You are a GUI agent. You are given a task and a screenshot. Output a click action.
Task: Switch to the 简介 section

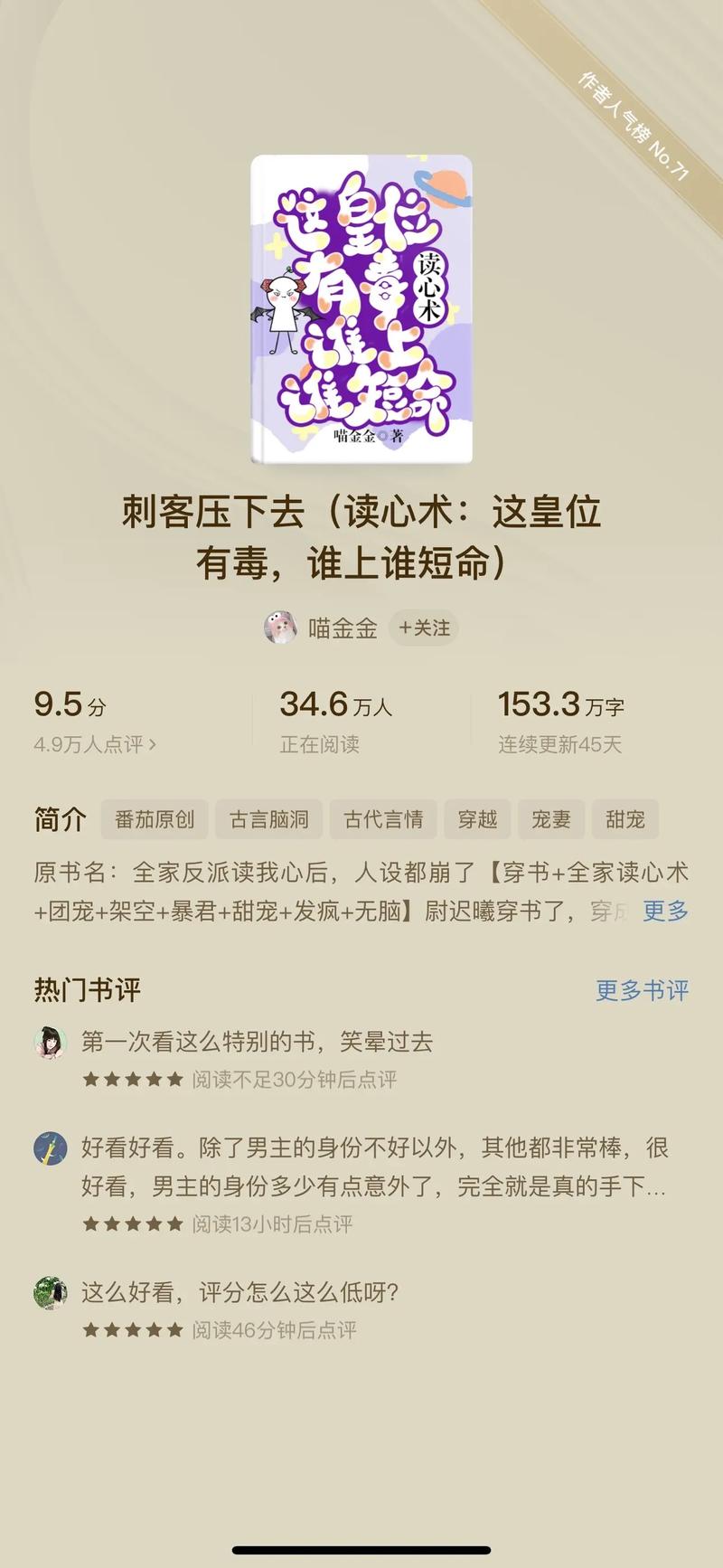59,819
